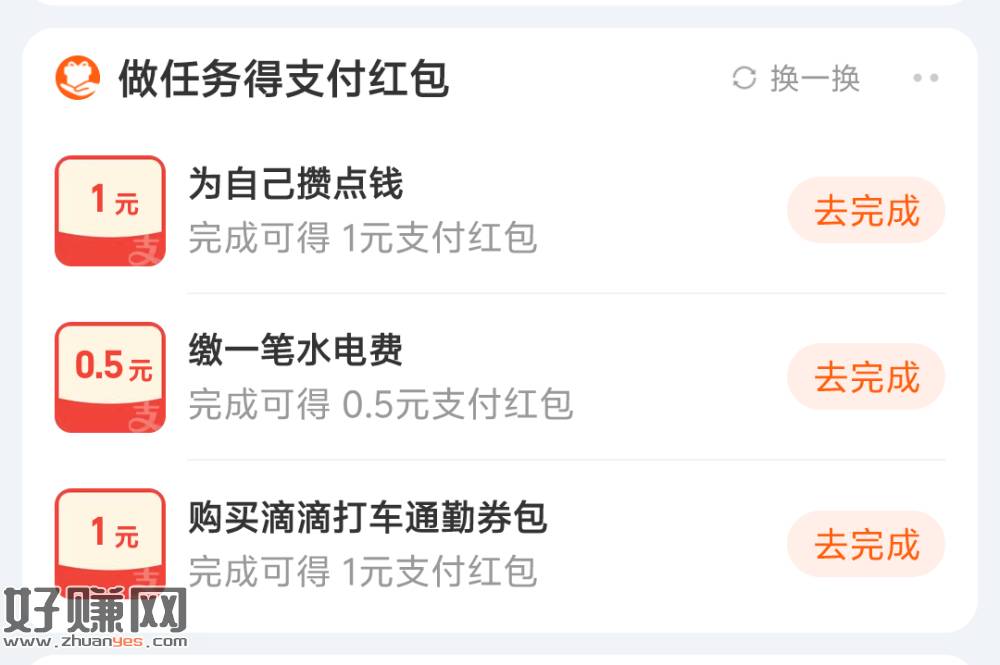Tap 去完成 for 购买滴滴打车通勤券包
Viewport: 1000px width, 665px height.
click(x=866, y=545)
